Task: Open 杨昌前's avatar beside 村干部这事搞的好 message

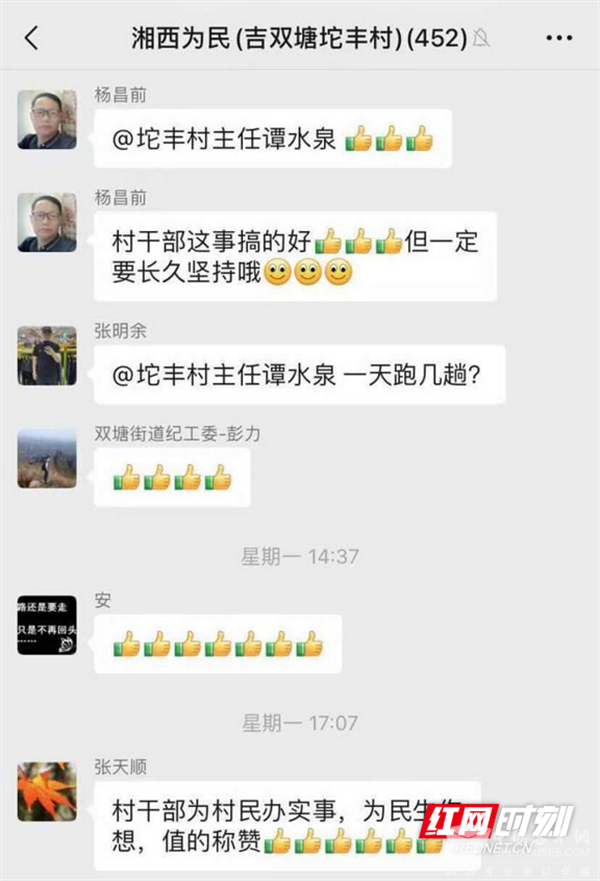Action: coord(47,222)
